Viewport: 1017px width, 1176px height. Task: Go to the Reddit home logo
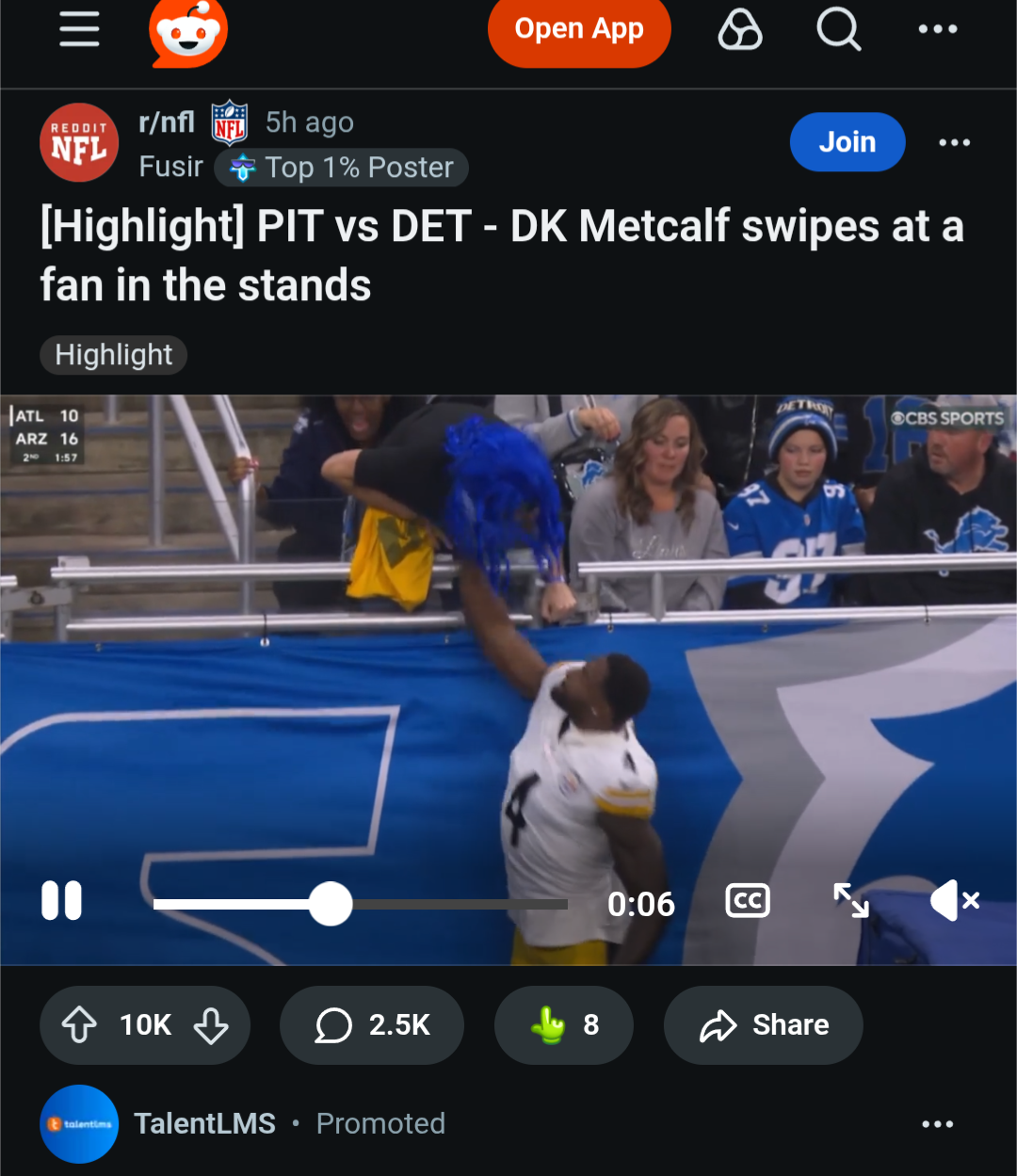click(188, 33)
